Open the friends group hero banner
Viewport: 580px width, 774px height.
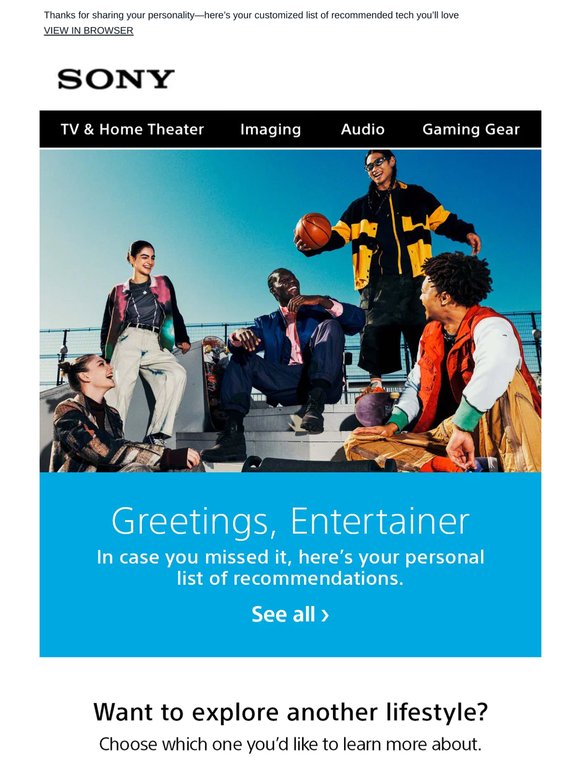(290, 310)
